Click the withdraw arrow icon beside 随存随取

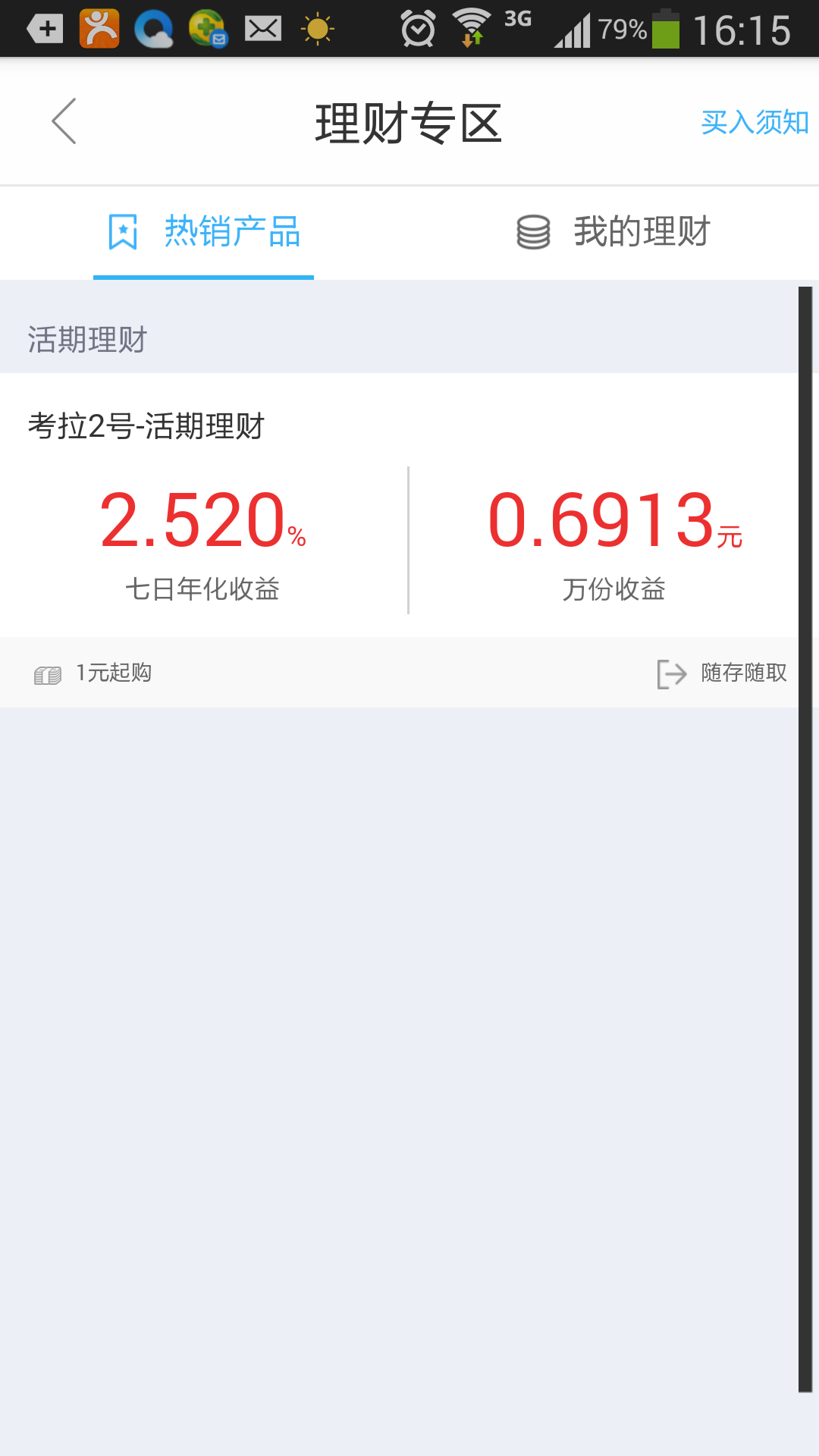[x=670, y=672]
